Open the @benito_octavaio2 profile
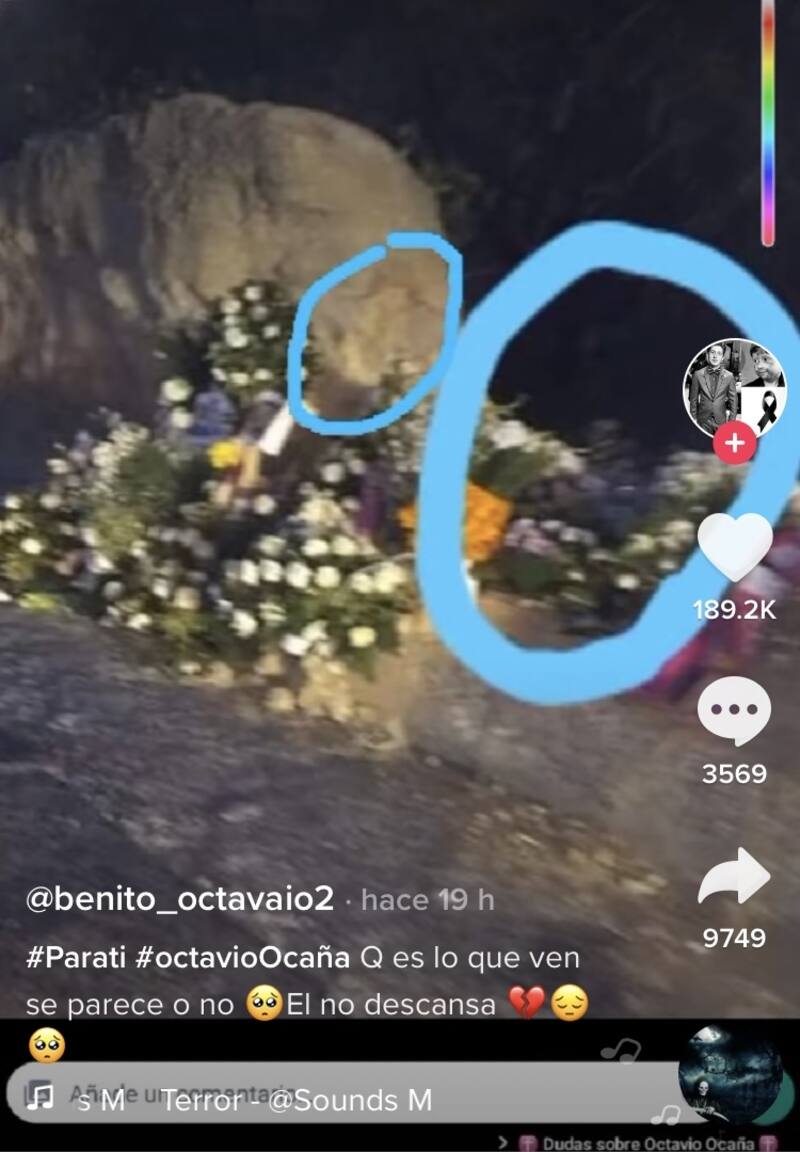800x1152 pixels. coord(179,899)
